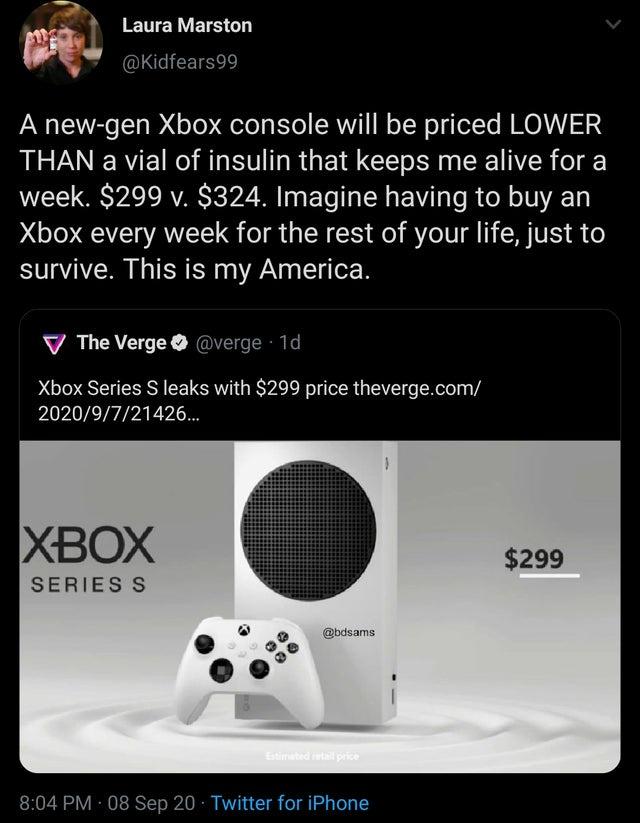Visit the @Kidfears99 profile handle
Viewport: 640px width, 823px height.
182,63
